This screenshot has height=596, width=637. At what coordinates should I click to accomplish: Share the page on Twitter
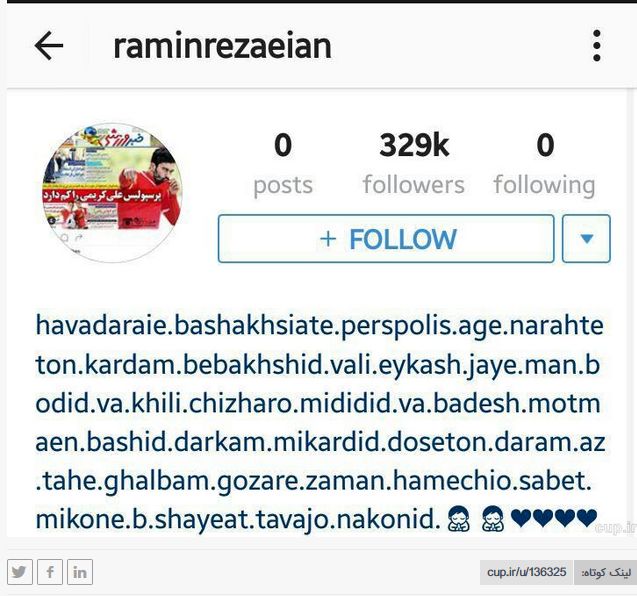tap(19, 573)
